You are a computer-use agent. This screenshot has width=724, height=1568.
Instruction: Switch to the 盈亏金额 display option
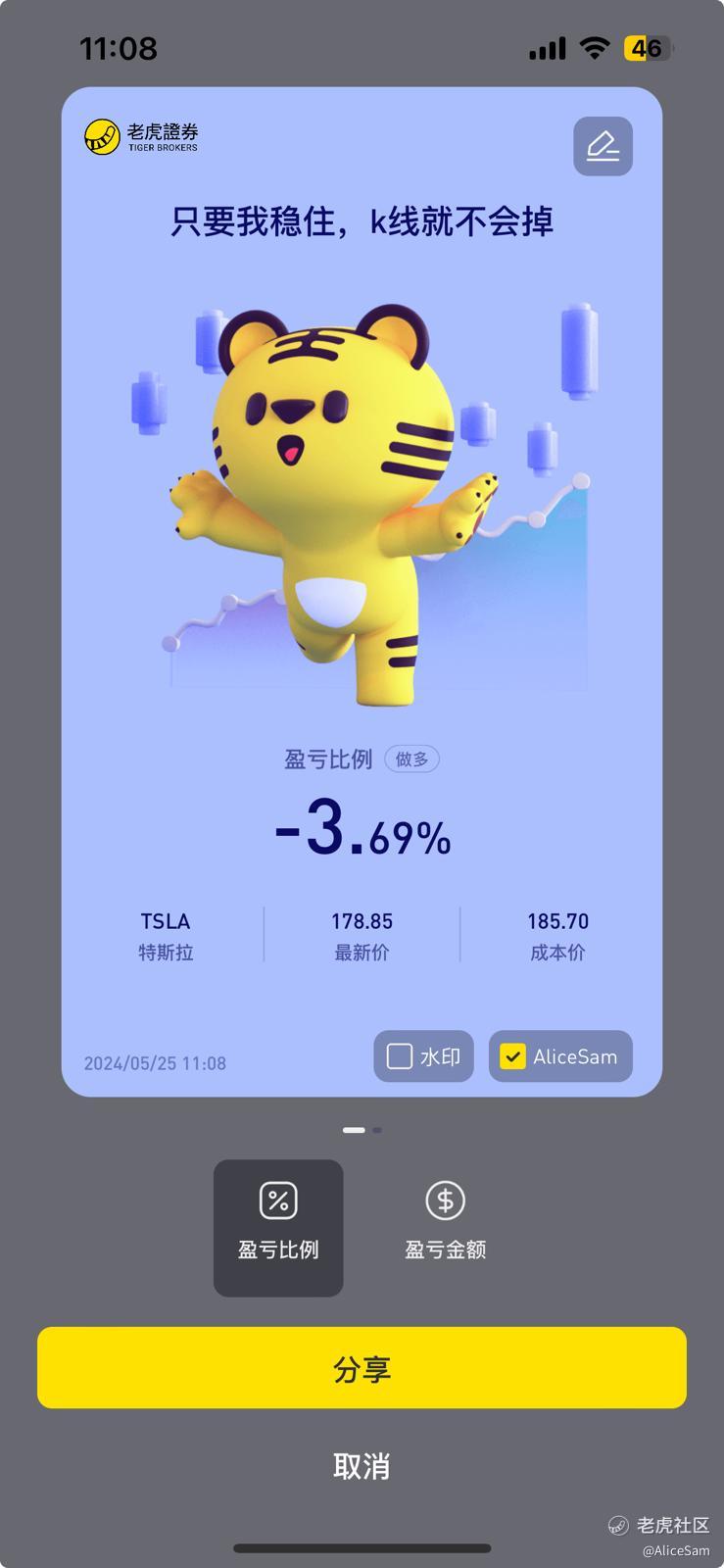446,1228
